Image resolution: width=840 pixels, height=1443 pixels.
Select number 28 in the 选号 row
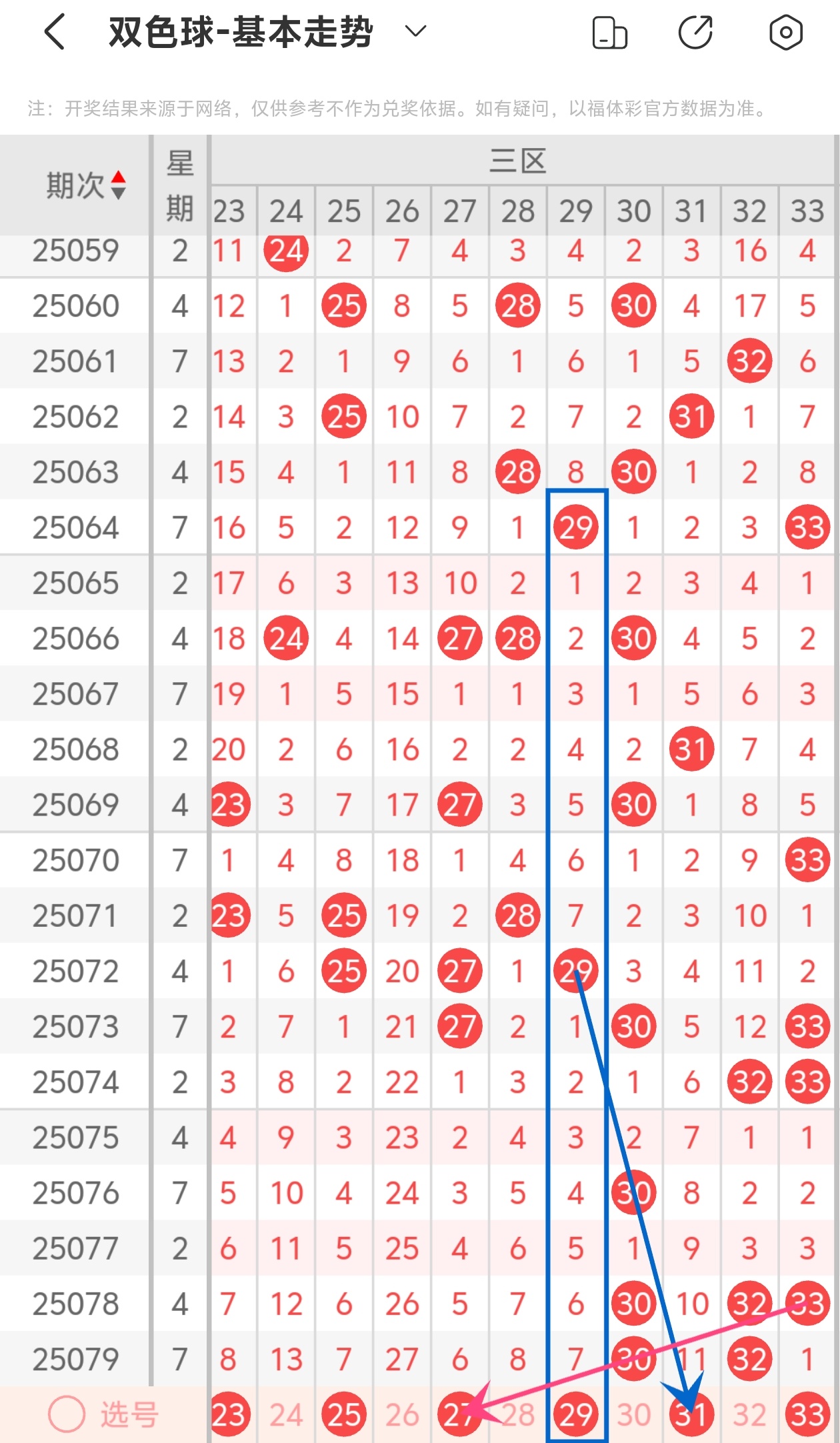(518, 1414)
